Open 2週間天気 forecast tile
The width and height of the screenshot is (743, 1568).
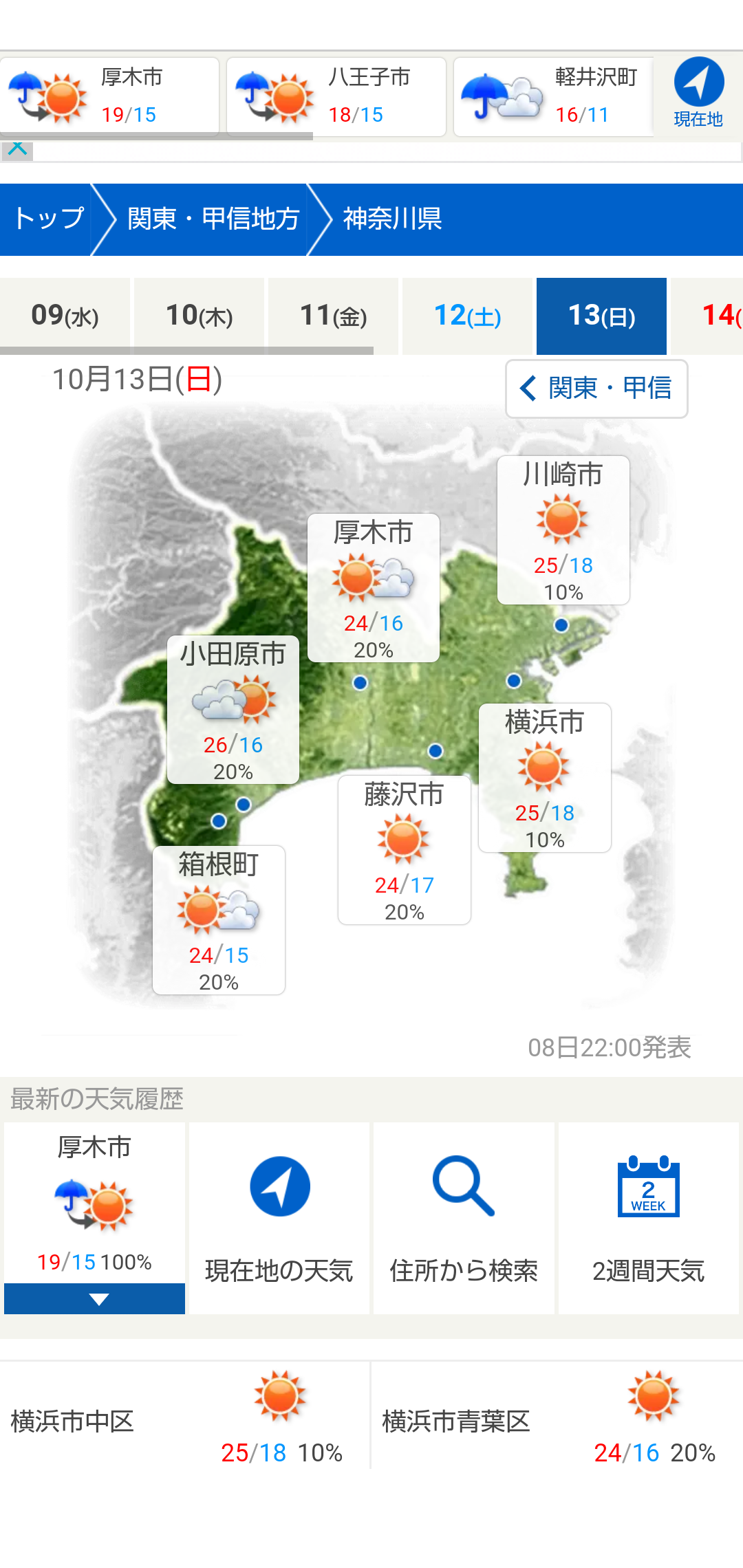648,1218
